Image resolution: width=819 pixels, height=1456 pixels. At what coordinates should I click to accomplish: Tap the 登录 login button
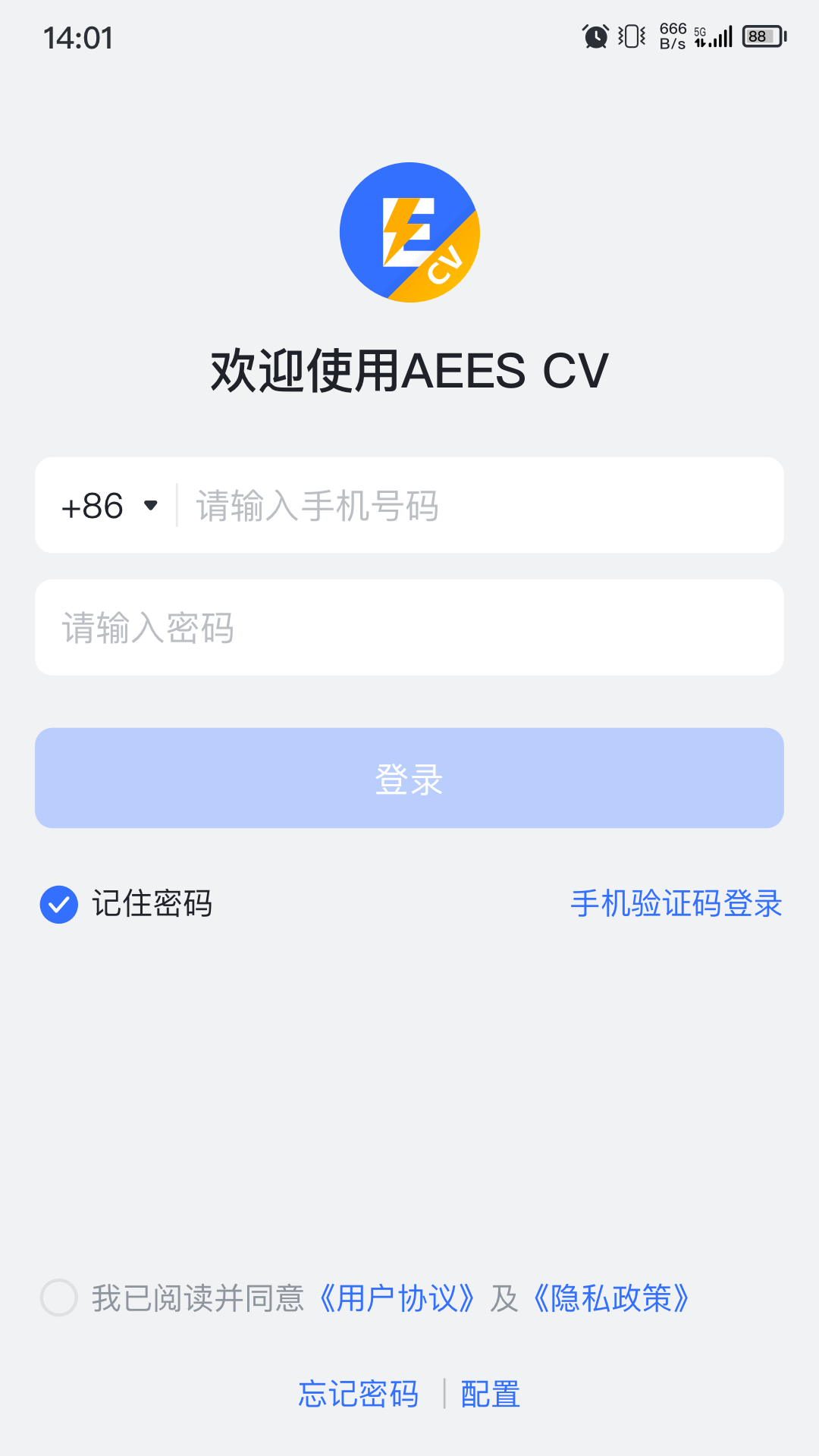pyautogui.click(x=409, y=779)
